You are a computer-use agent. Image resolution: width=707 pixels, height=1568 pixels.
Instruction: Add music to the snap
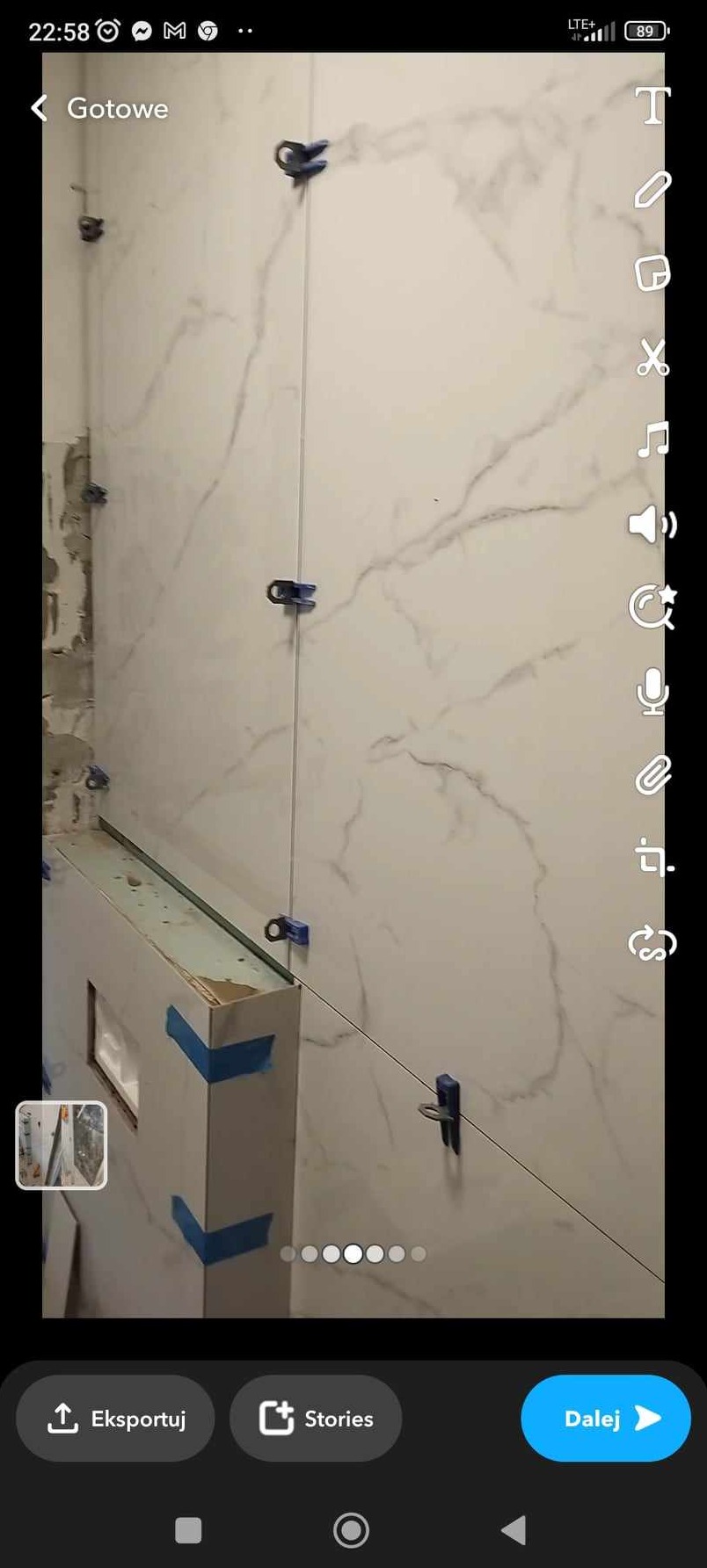pos(652,439)
